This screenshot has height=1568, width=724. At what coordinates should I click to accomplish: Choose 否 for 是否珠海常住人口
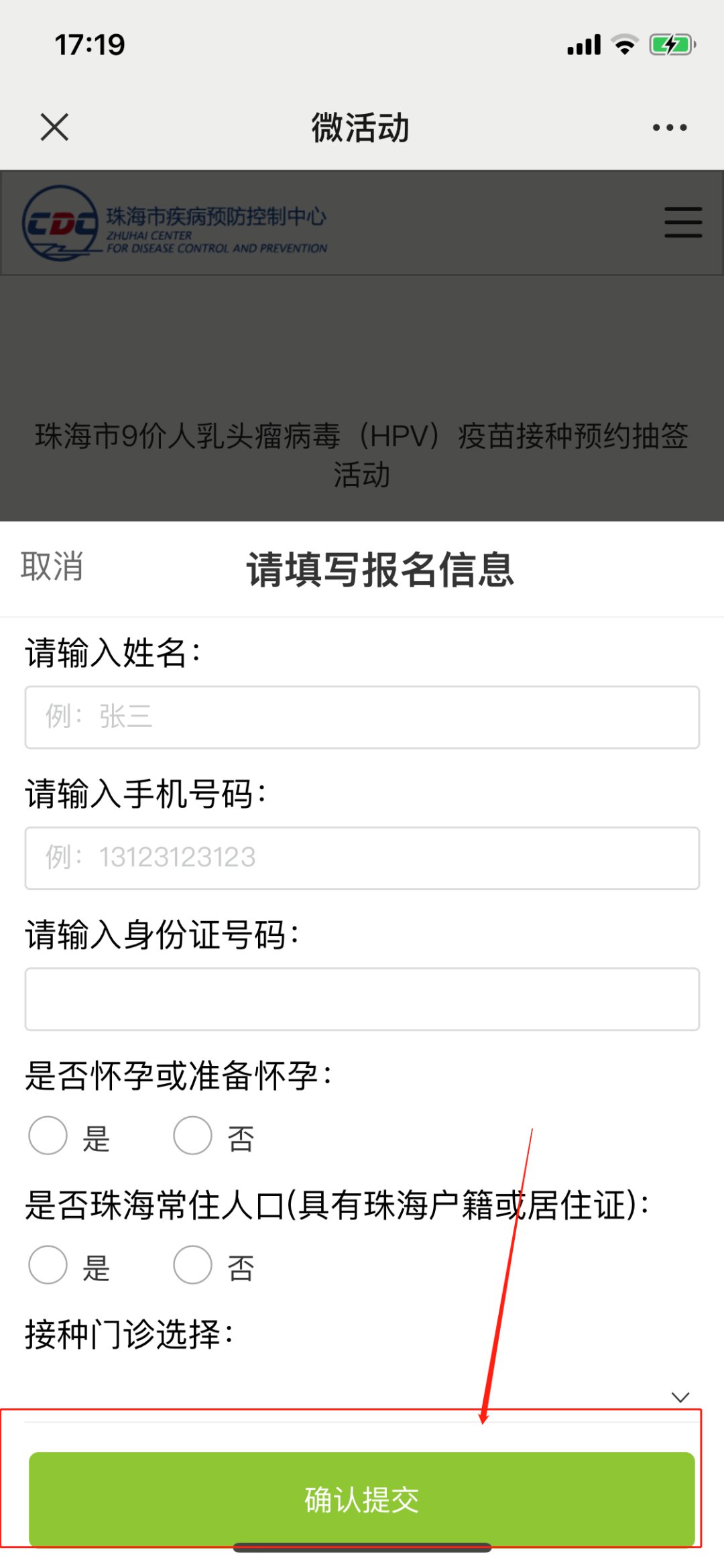193,1265
